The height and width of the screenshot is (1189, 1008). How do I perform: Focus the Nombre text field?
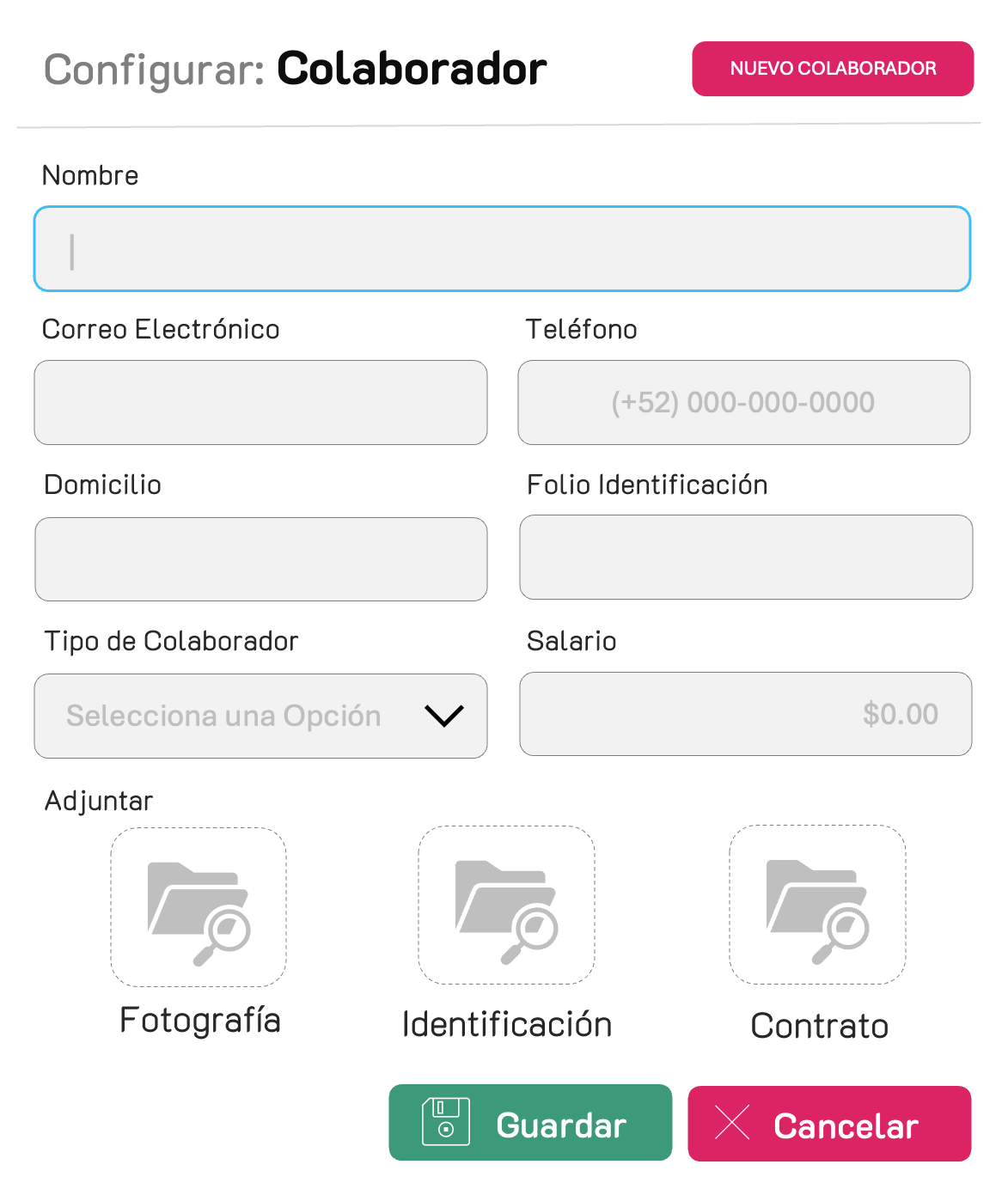pos(502,249)
